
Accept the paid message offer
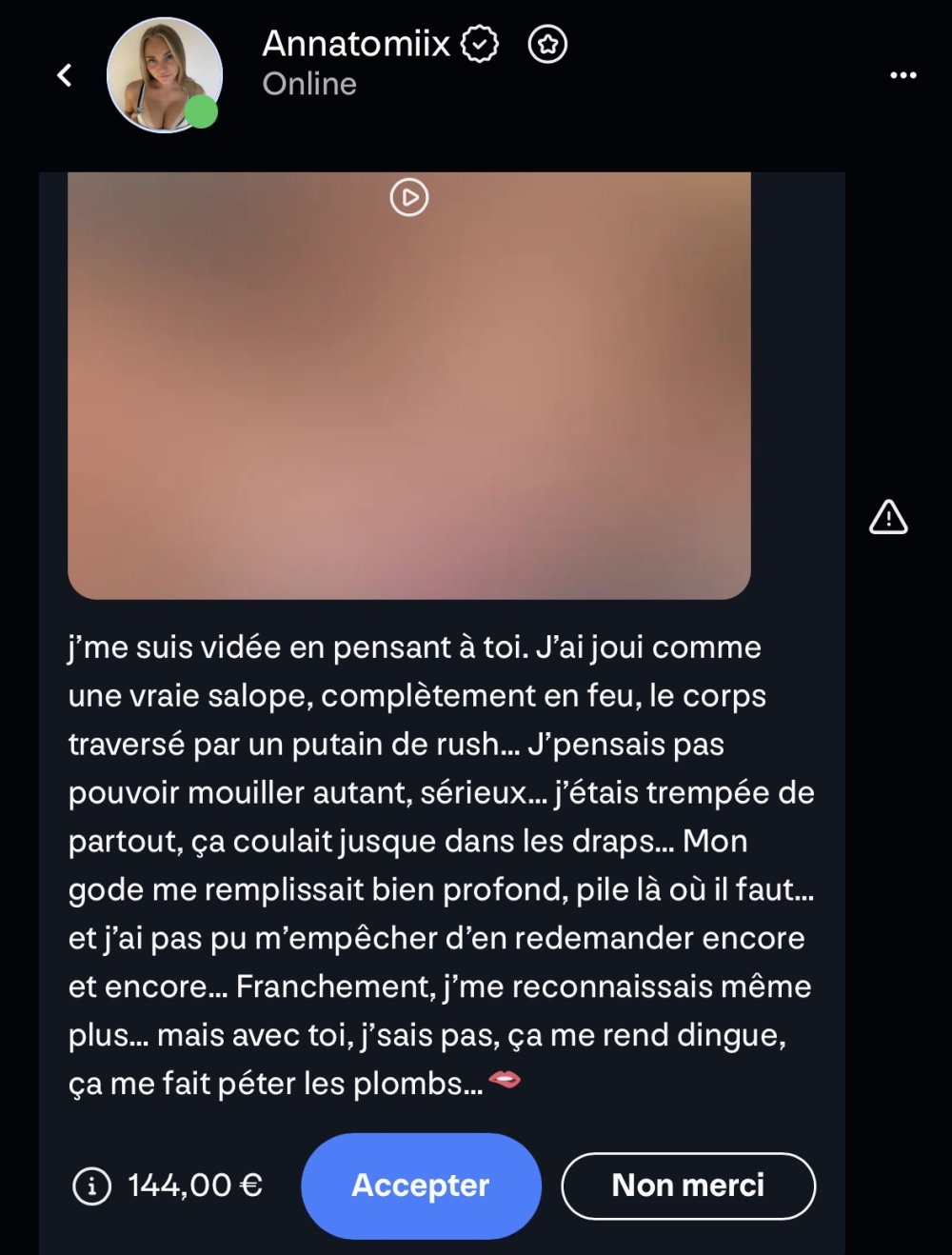point(421,1185)
